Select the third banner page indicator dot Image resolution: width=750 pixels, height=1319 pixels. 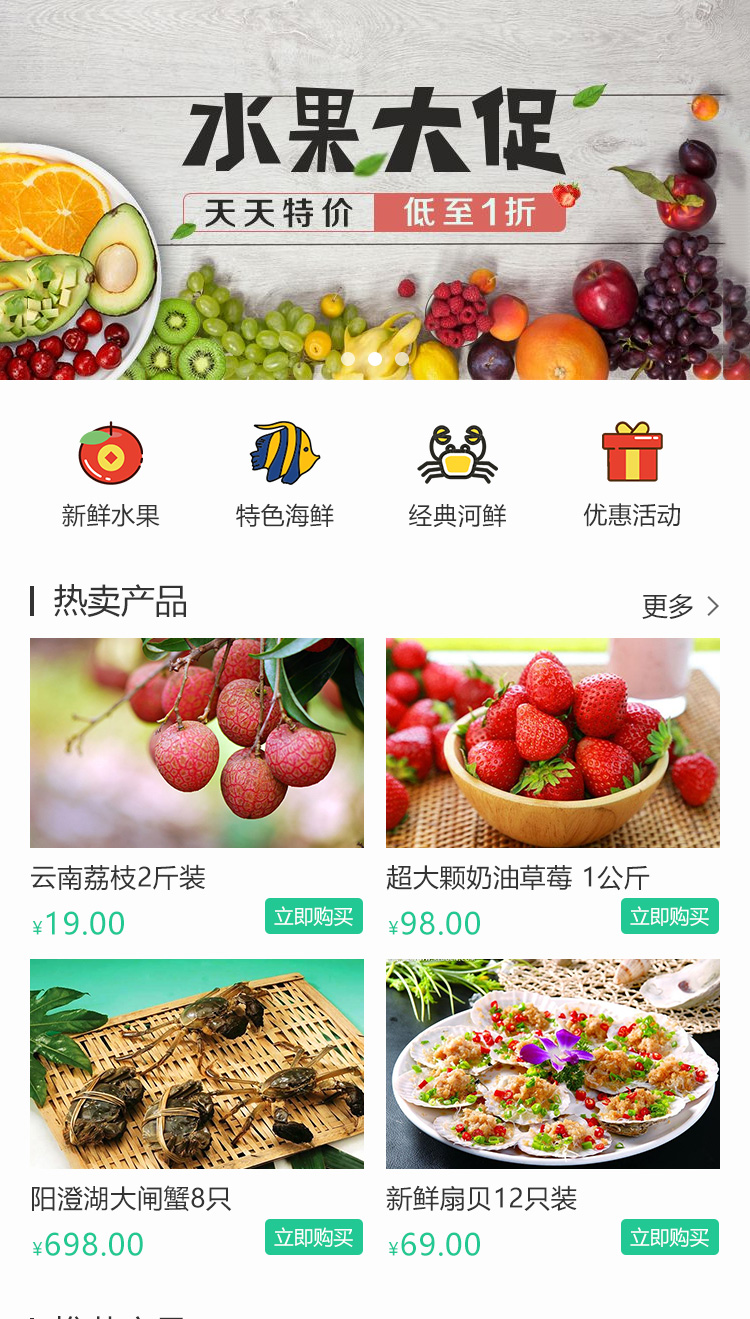401,359
